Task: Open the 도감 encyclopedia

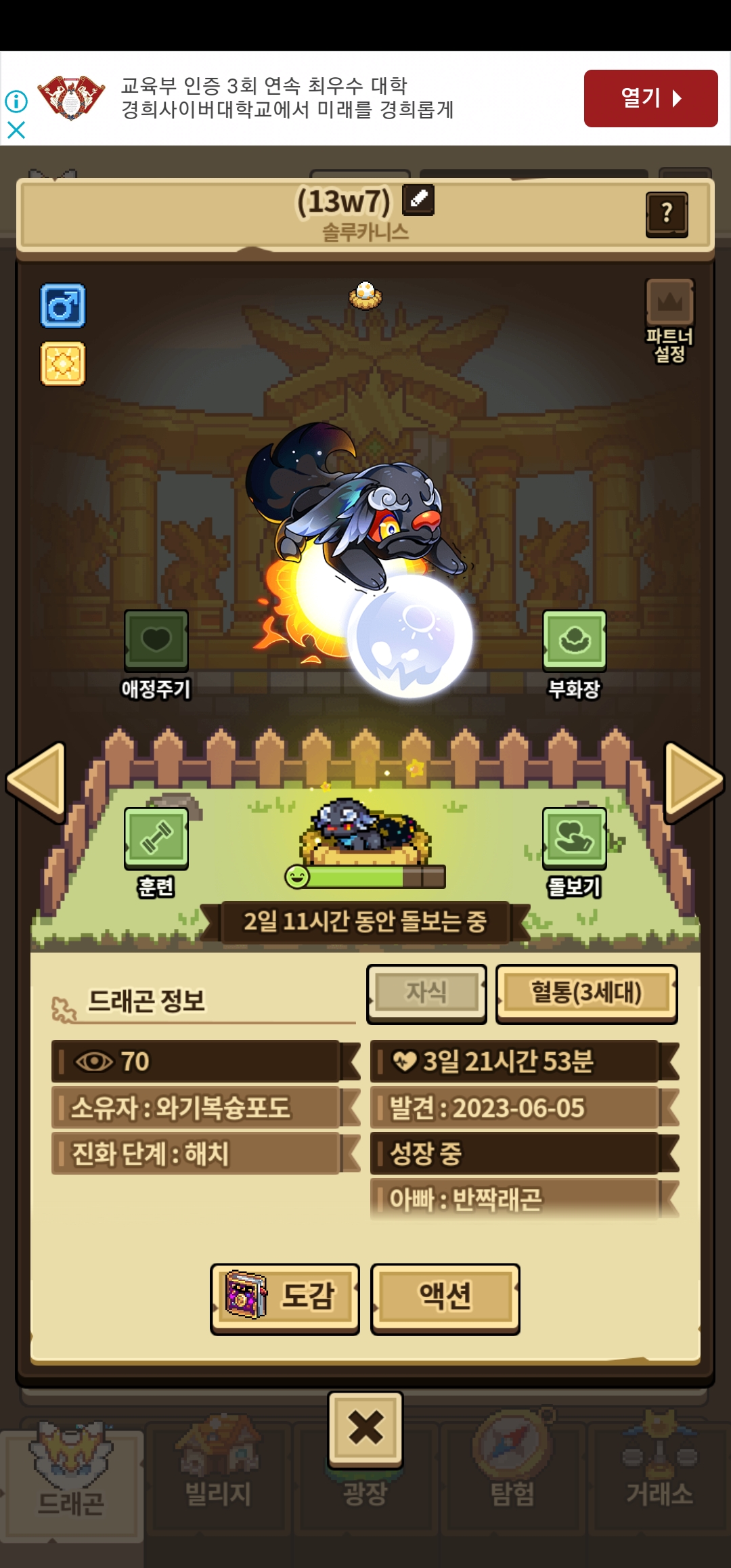Action: 285,1297
